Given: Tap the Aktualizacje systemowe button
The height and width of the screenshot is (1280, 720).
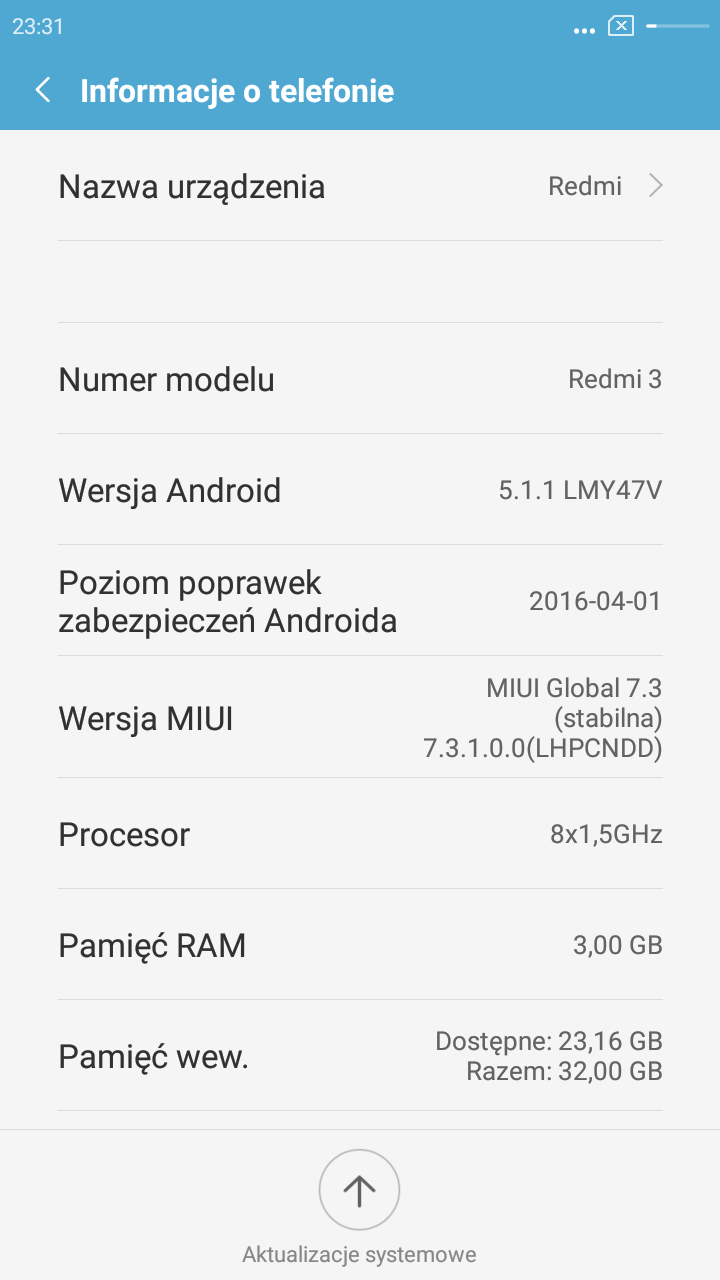Looking at the screenshot, I should click(359, 1190).
